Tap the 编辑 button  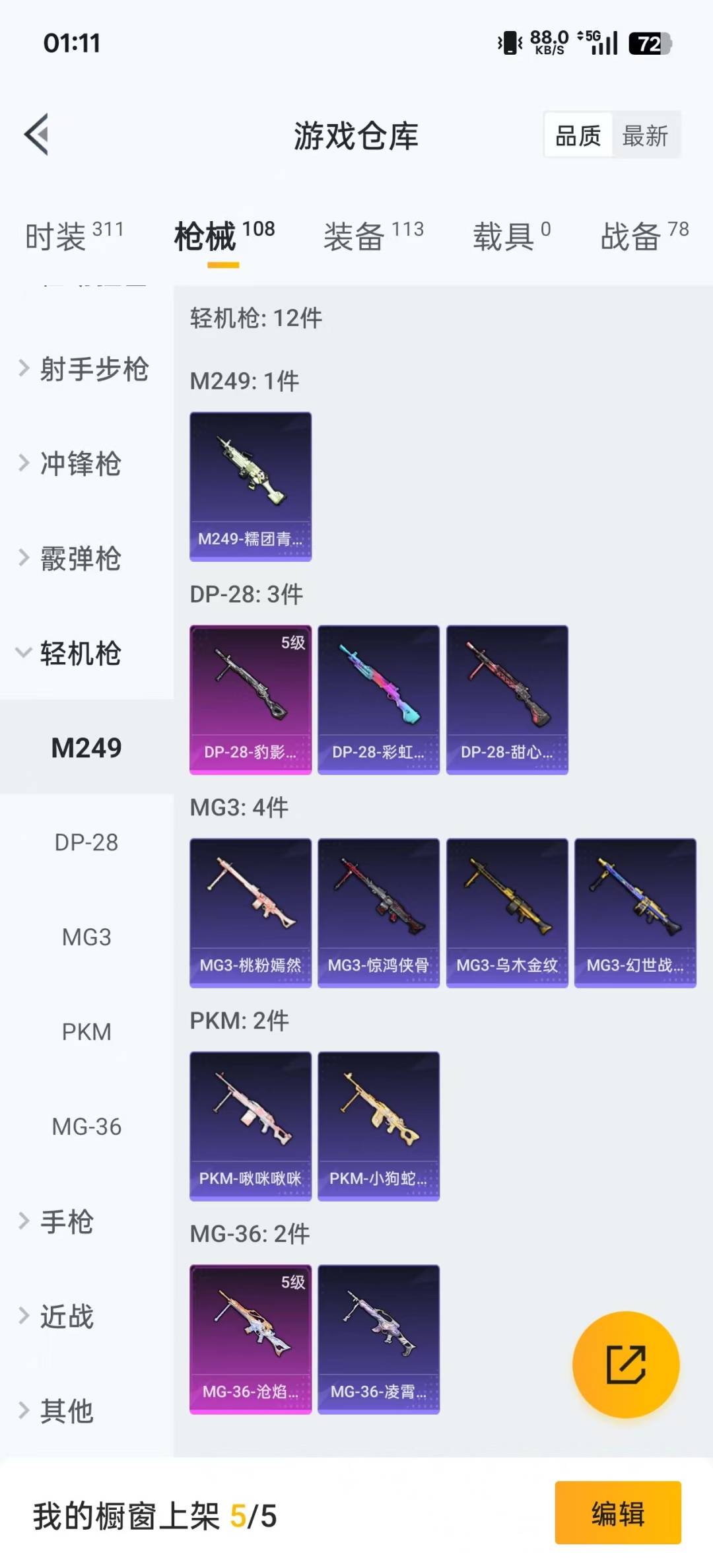tap(617, 1513)
